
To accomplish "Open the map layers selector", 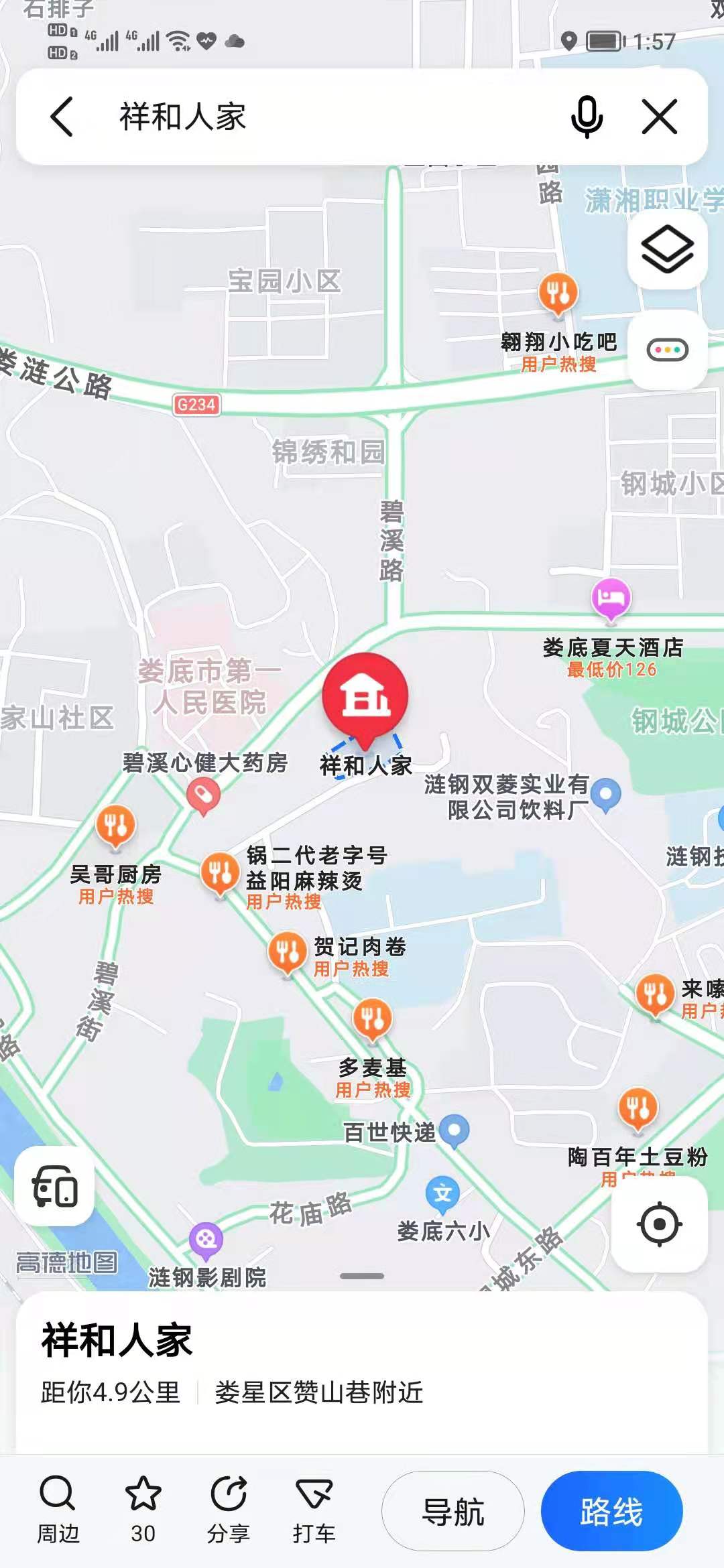I will (667, 250).
